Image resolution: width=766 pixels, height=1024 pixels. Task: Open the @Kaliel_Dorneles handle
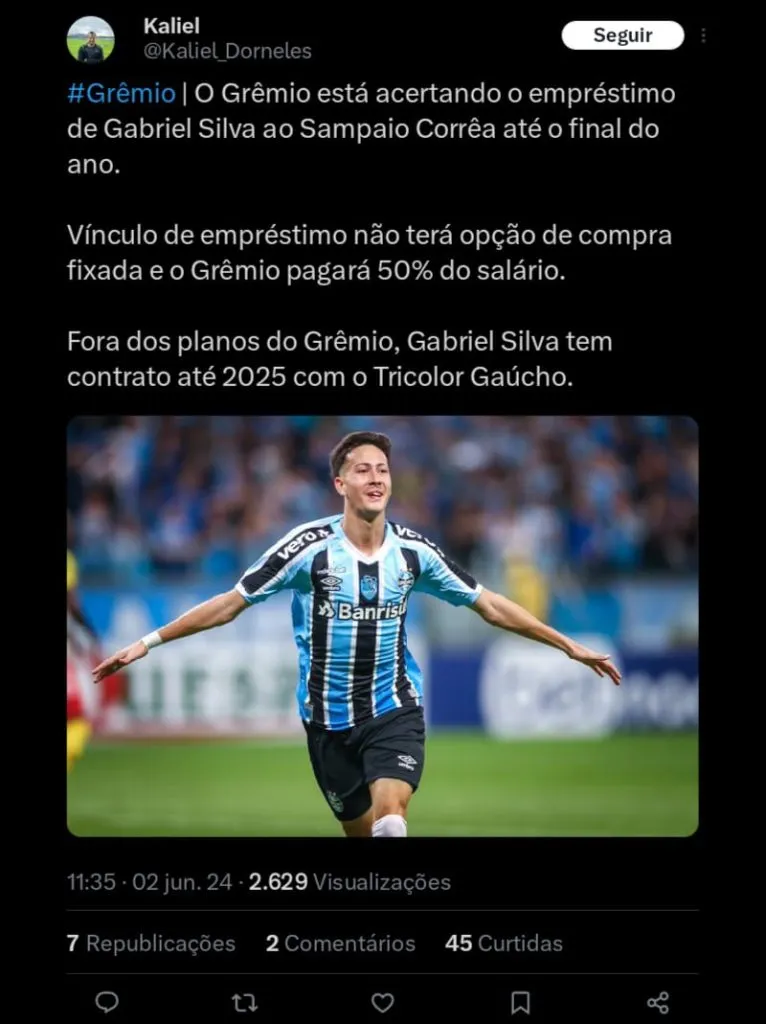click(x=227, y=51)
